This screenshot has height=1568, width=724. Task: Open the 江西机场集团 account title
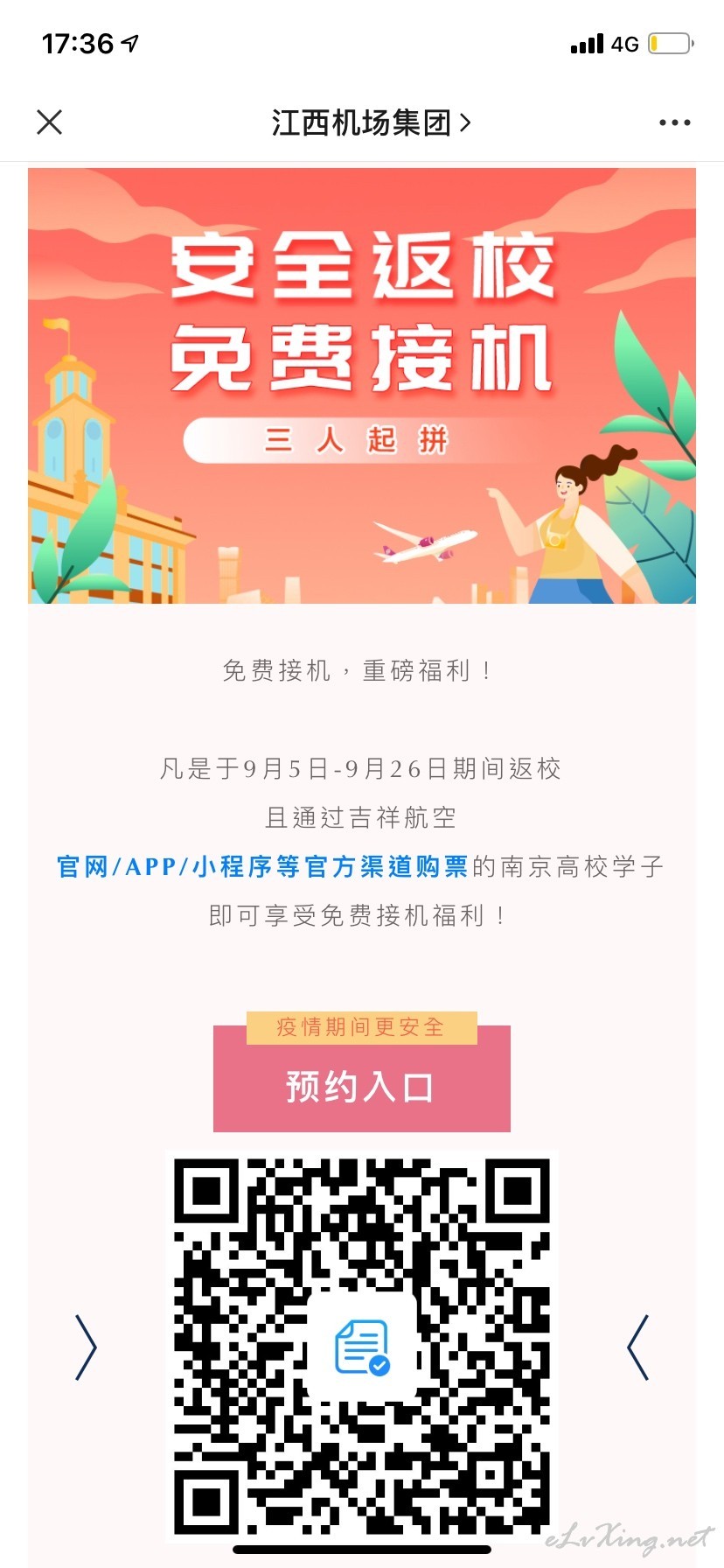tap(371, 122)
